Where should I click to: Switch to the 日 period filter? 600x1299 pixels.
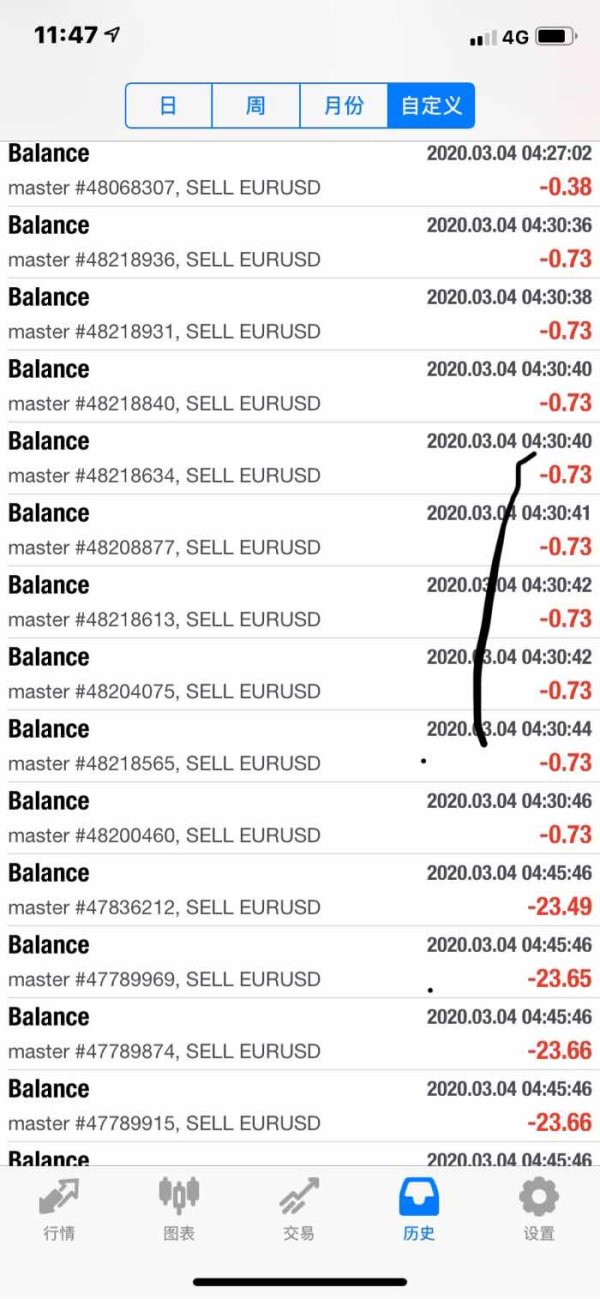click(x=169, y=105)
